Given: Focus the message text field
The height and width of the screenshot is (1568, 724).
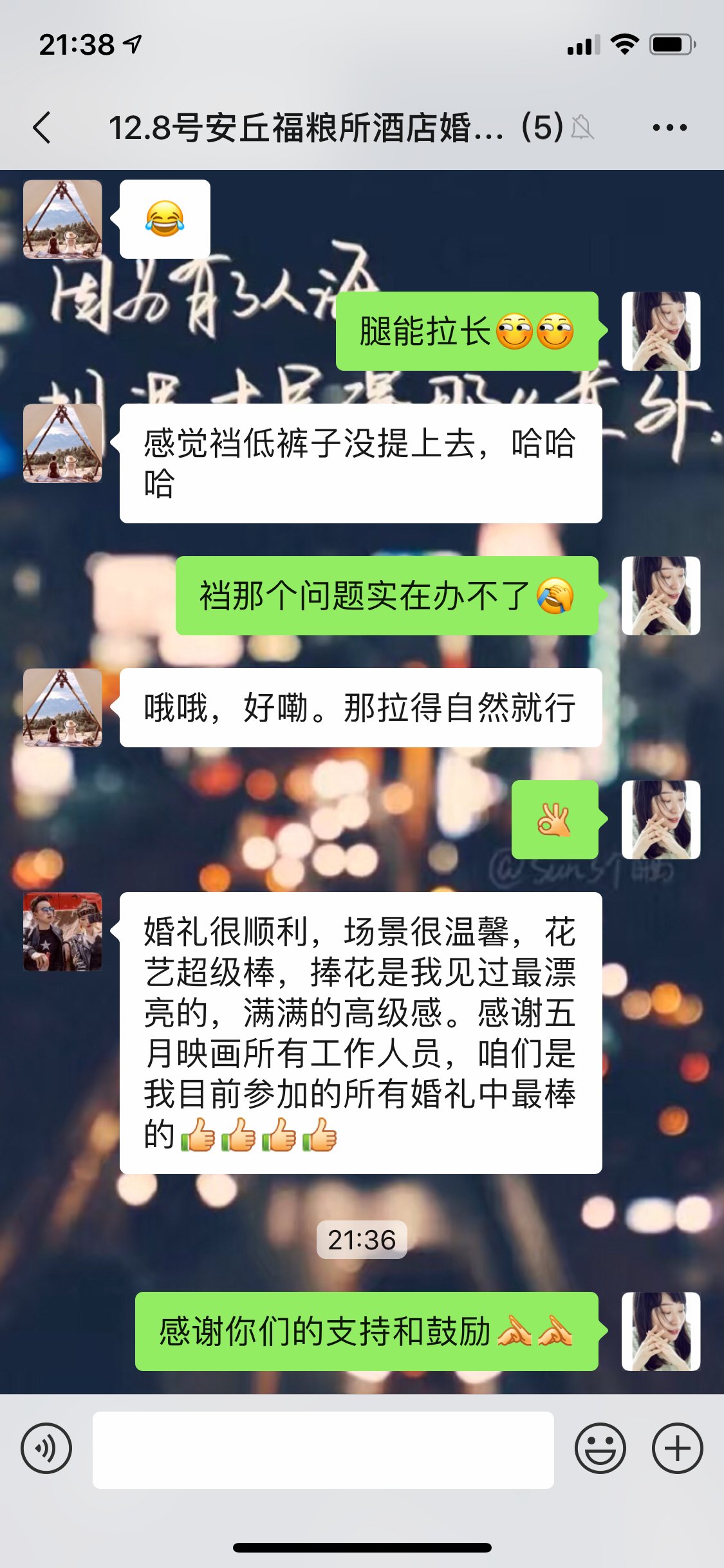Looking at the screenshot, I should (323, 1450).
